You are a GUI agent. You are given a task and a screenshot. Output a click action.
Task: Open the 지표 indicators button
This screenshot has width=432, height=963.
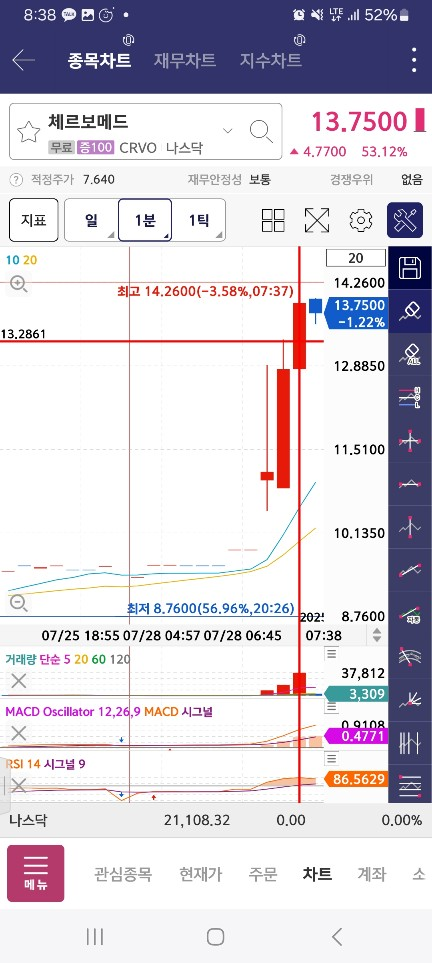click(x=34, y=220)
